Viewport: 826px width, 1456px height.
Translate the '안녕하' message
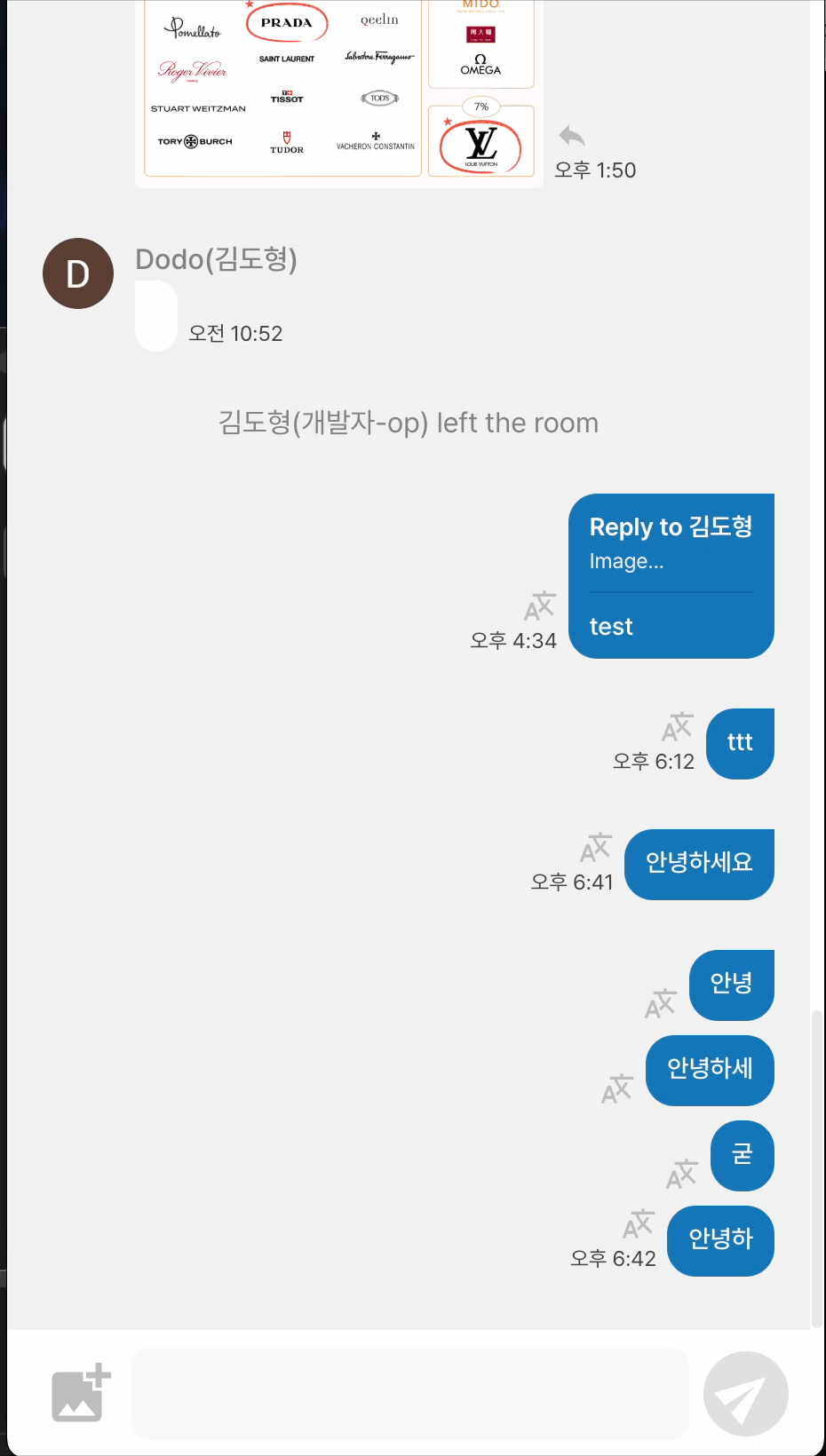coord(639,1224)
